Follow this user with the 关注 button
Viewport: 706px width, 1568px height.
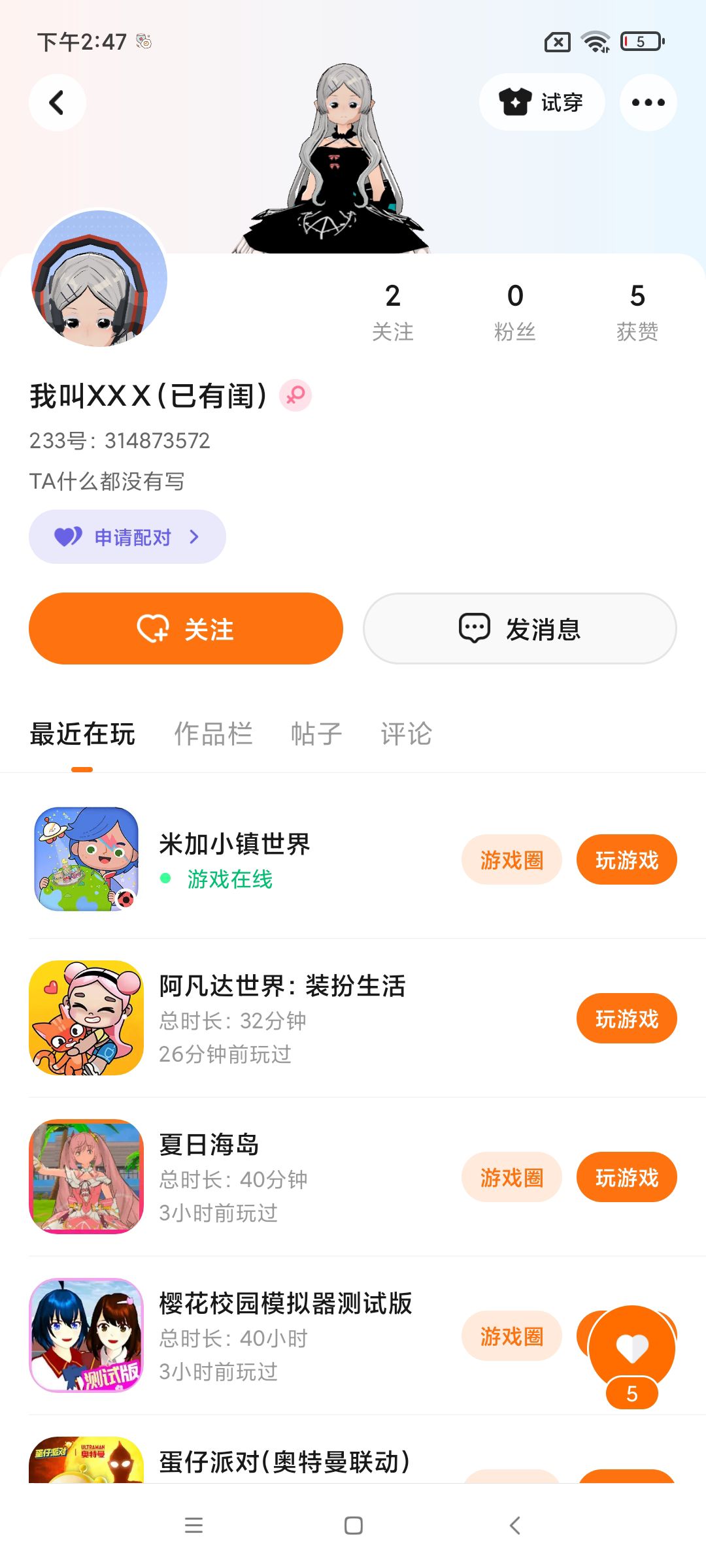(x=186, y=629)
